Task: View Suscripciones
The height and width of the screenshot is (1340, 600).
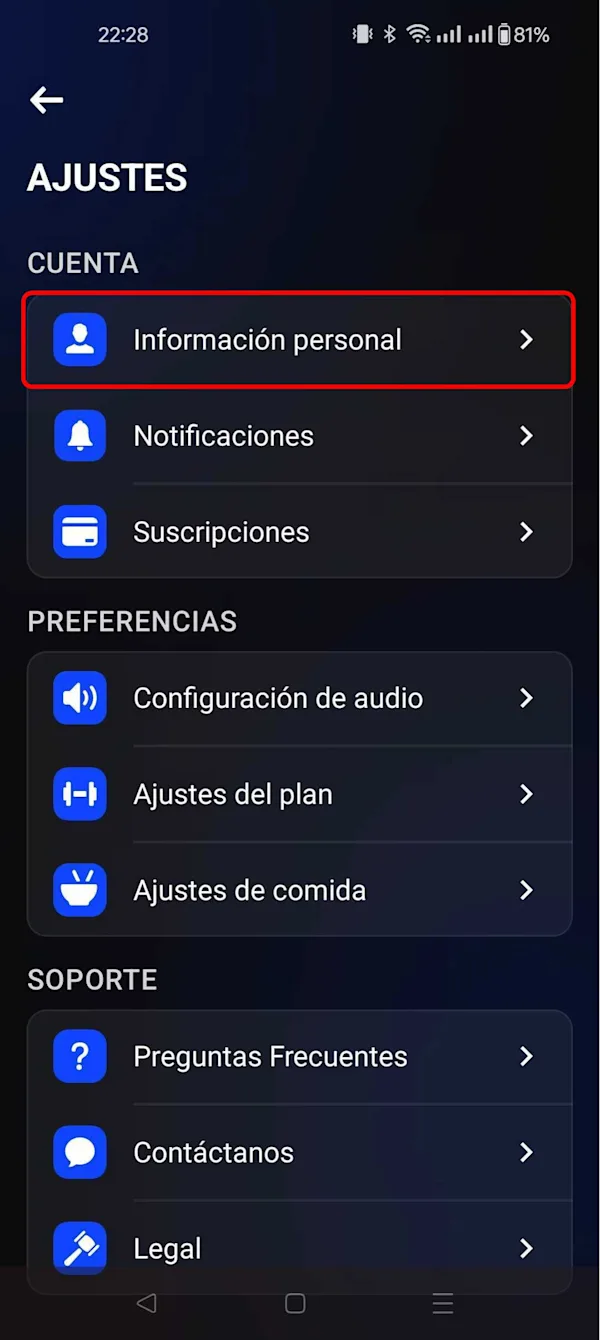Action: coord(299,532)
